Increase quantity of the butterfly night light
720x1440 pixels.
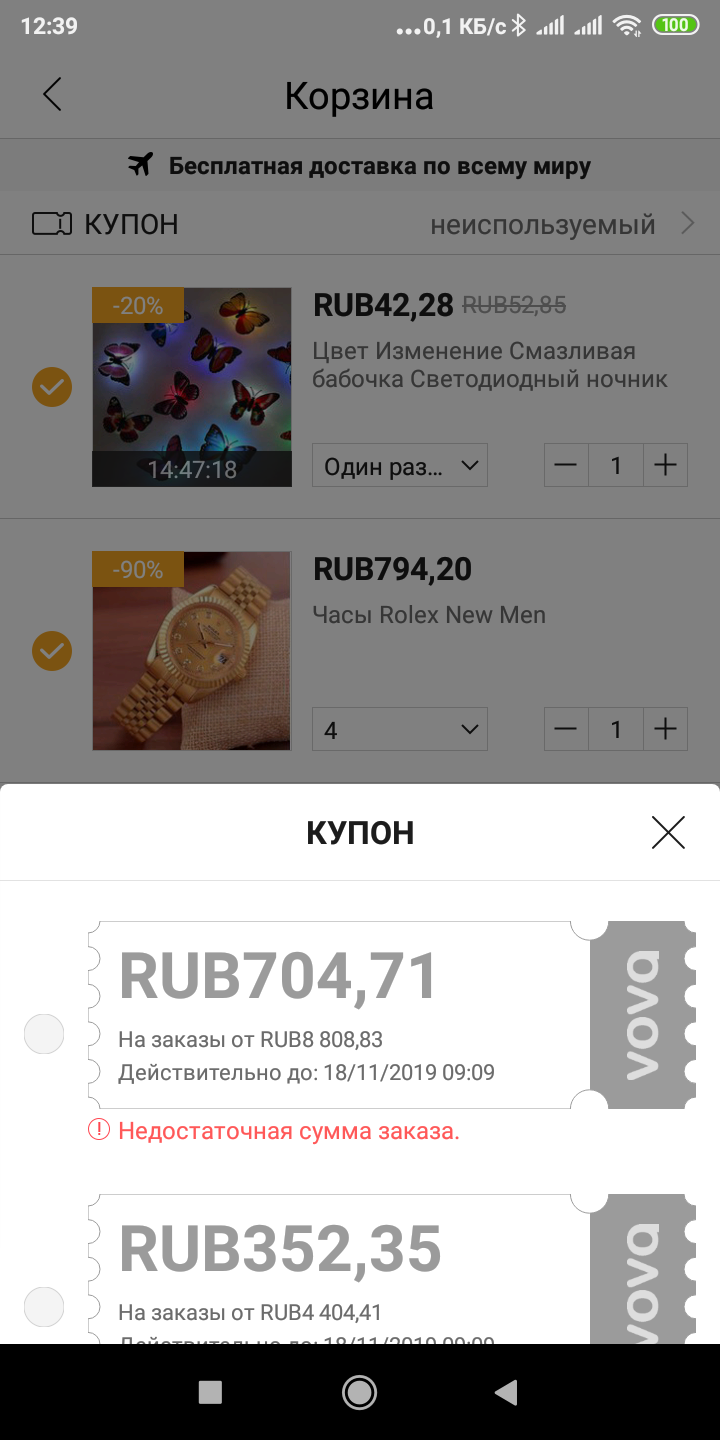(665, 466)
